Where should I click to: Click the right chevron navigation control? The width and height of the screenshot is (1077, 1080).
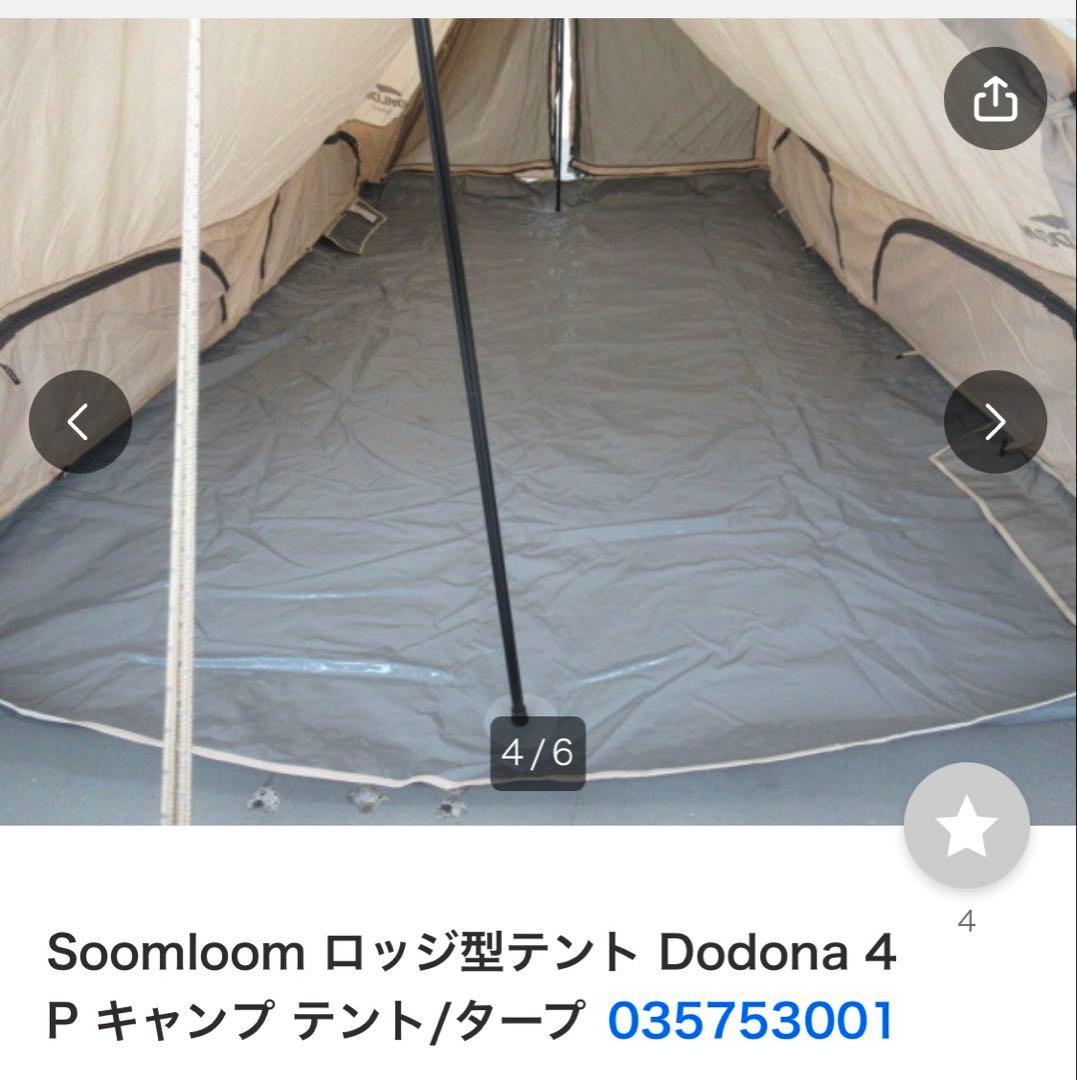pos(995,422)
